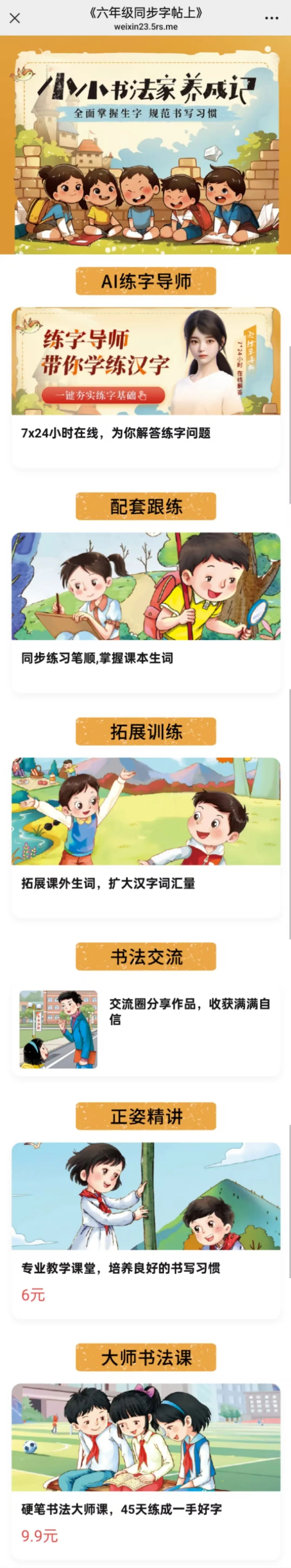Open the 大师书法课 9.9元 course card
Image resolution: width=291 pixels, height=1568 pixels.
point(146,1461)
